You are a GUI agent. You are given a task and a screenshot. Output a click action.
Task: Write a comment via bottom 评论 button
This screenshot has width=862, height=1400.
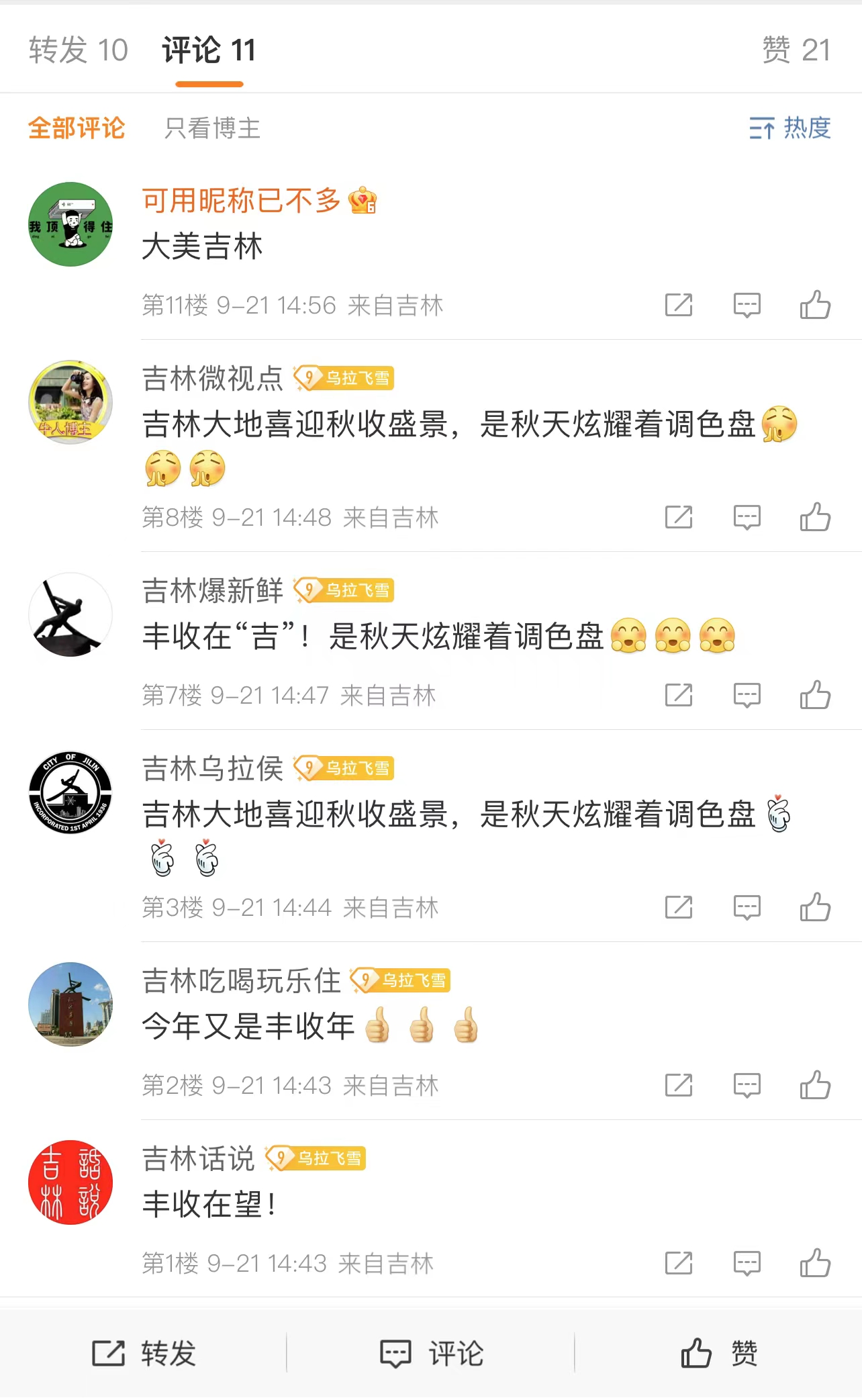(x=431, y=1353)
